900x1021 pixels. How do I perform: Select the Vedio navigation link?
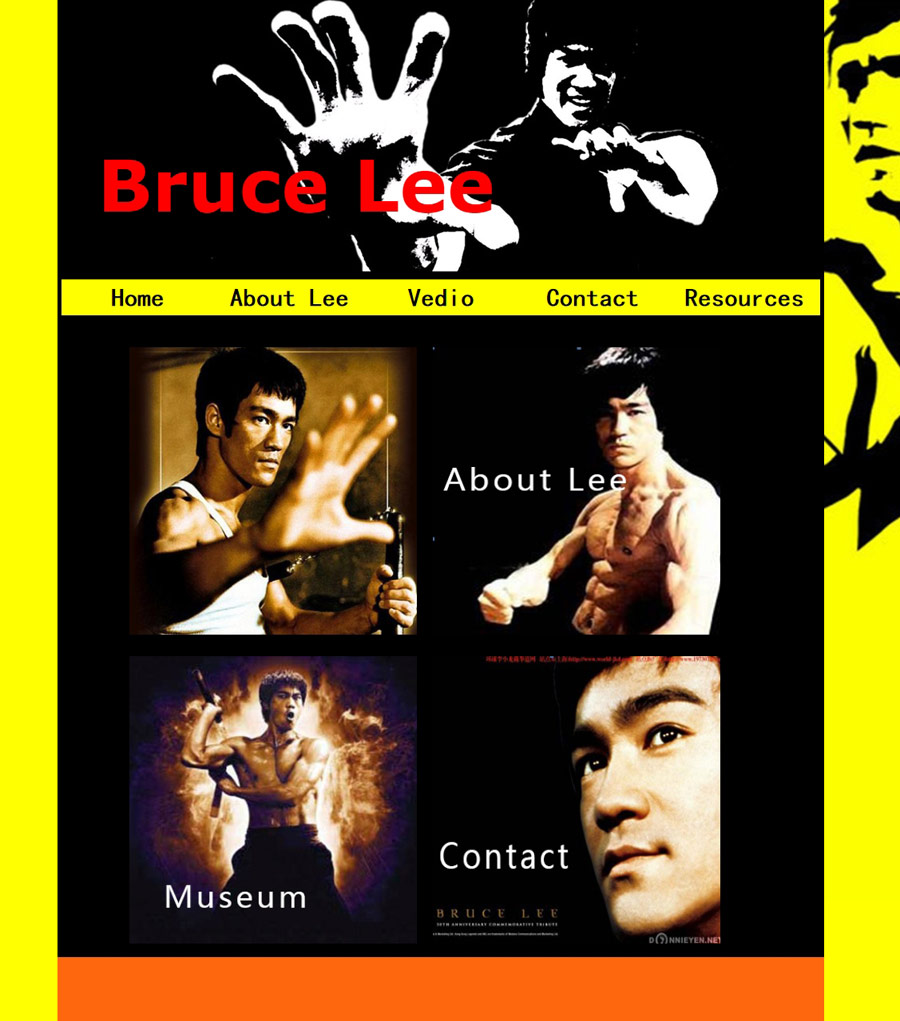pyautogui.click(x=440, y=298)
